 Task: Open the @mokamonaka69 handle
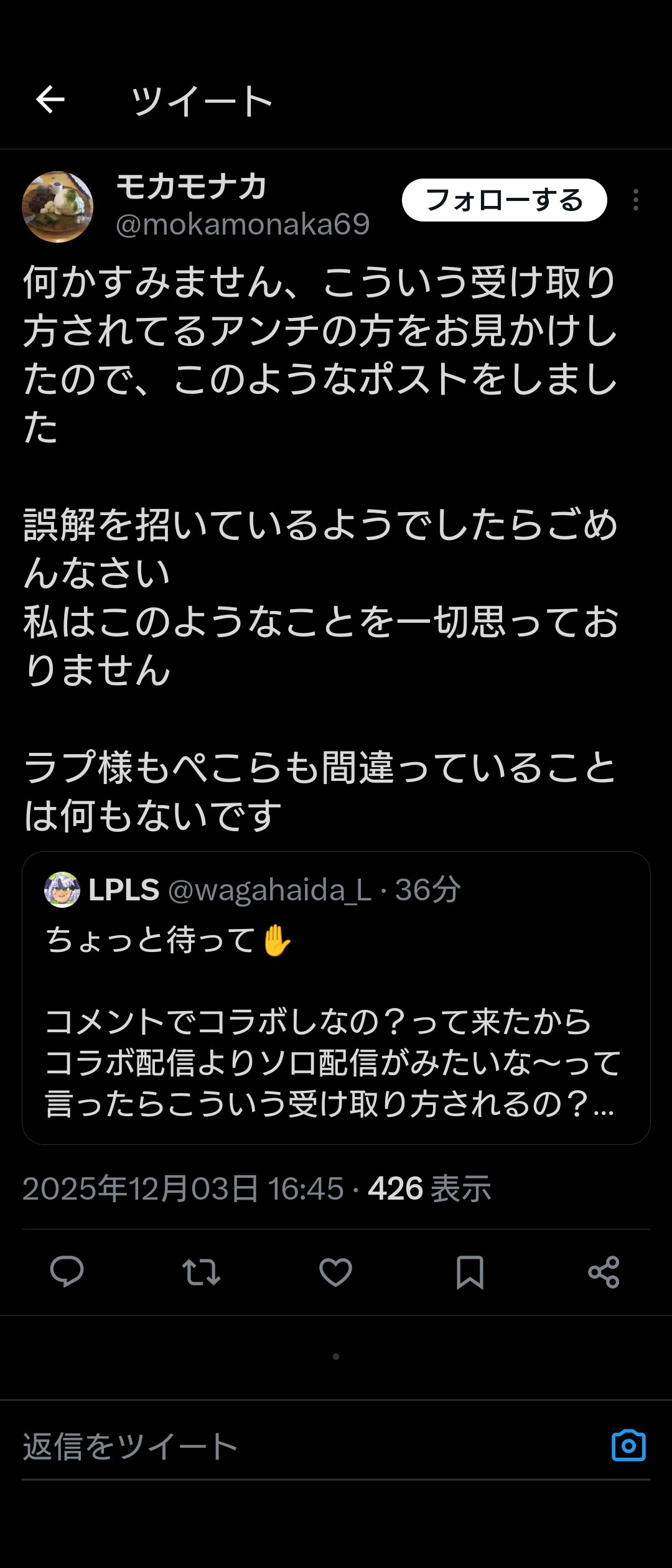coord(243,225)
